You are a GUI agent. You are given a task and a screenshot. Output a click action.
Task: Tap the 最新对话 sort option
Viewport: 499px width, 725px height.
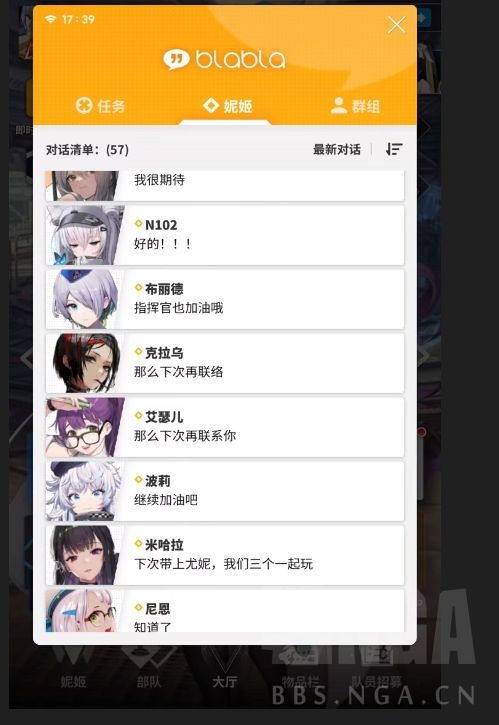point(337,149)
